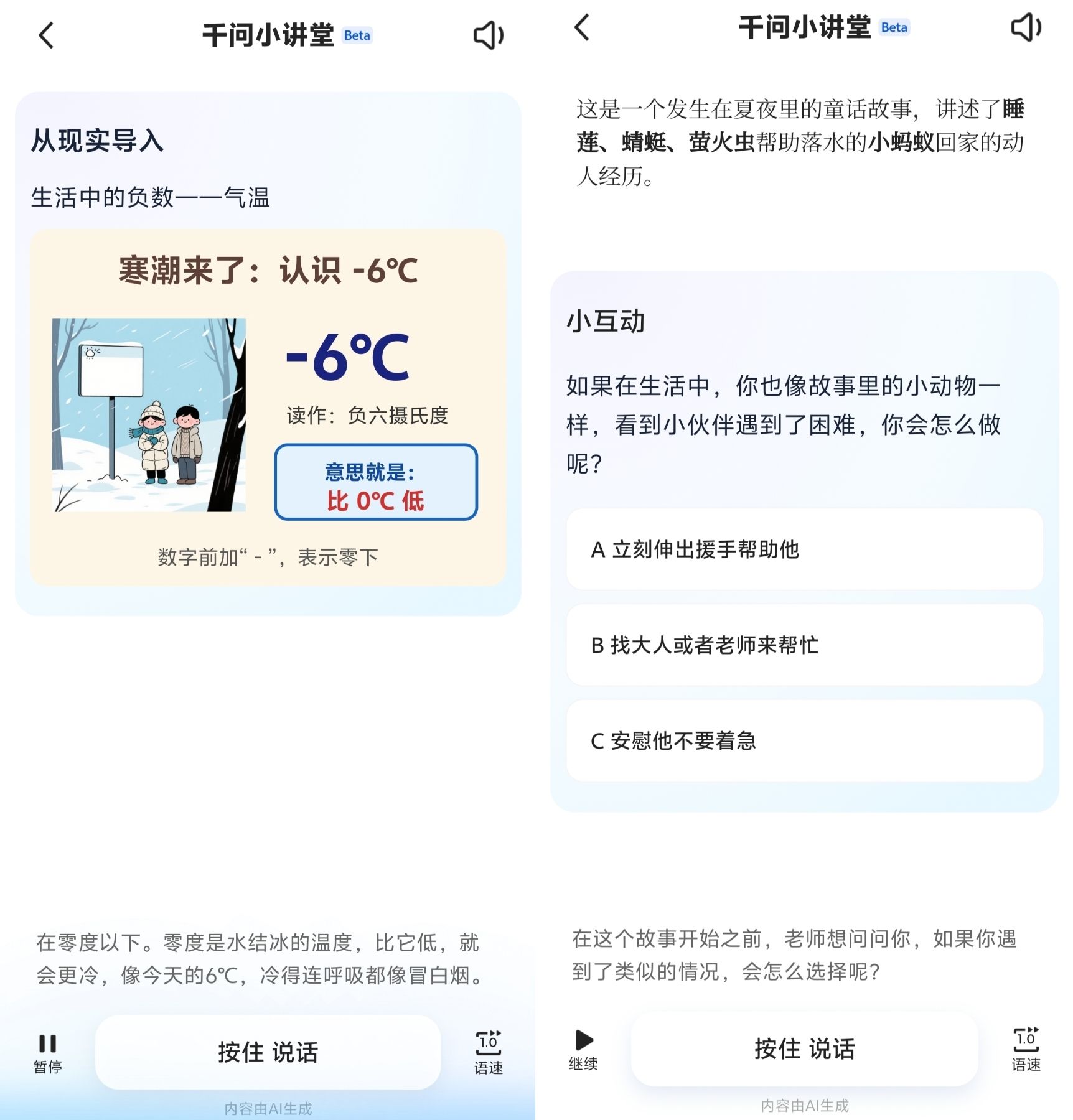Adjust the 1.0 speech speed on the right screen

tap(1026, 1048)
